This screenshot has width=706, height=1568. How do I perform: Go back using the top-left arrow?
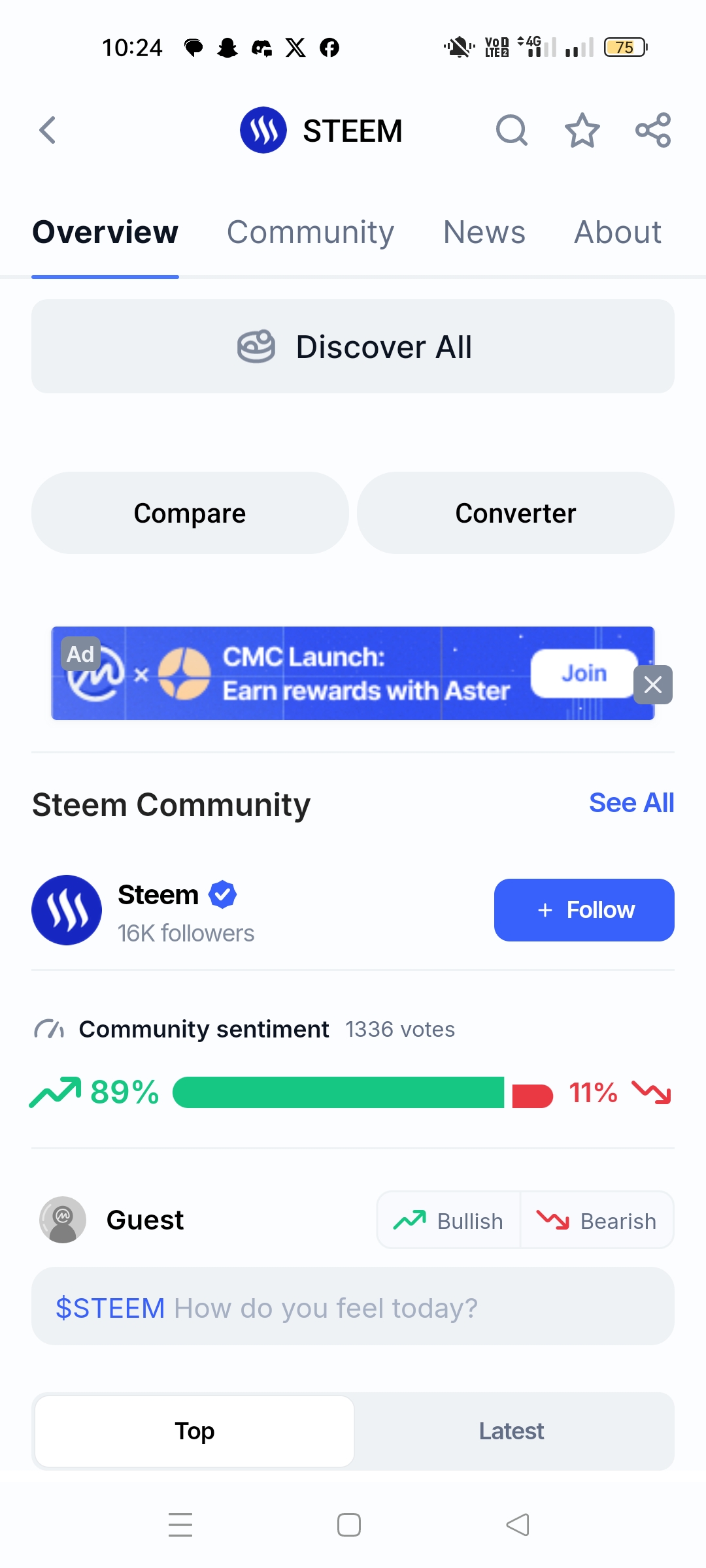(48, 130)
